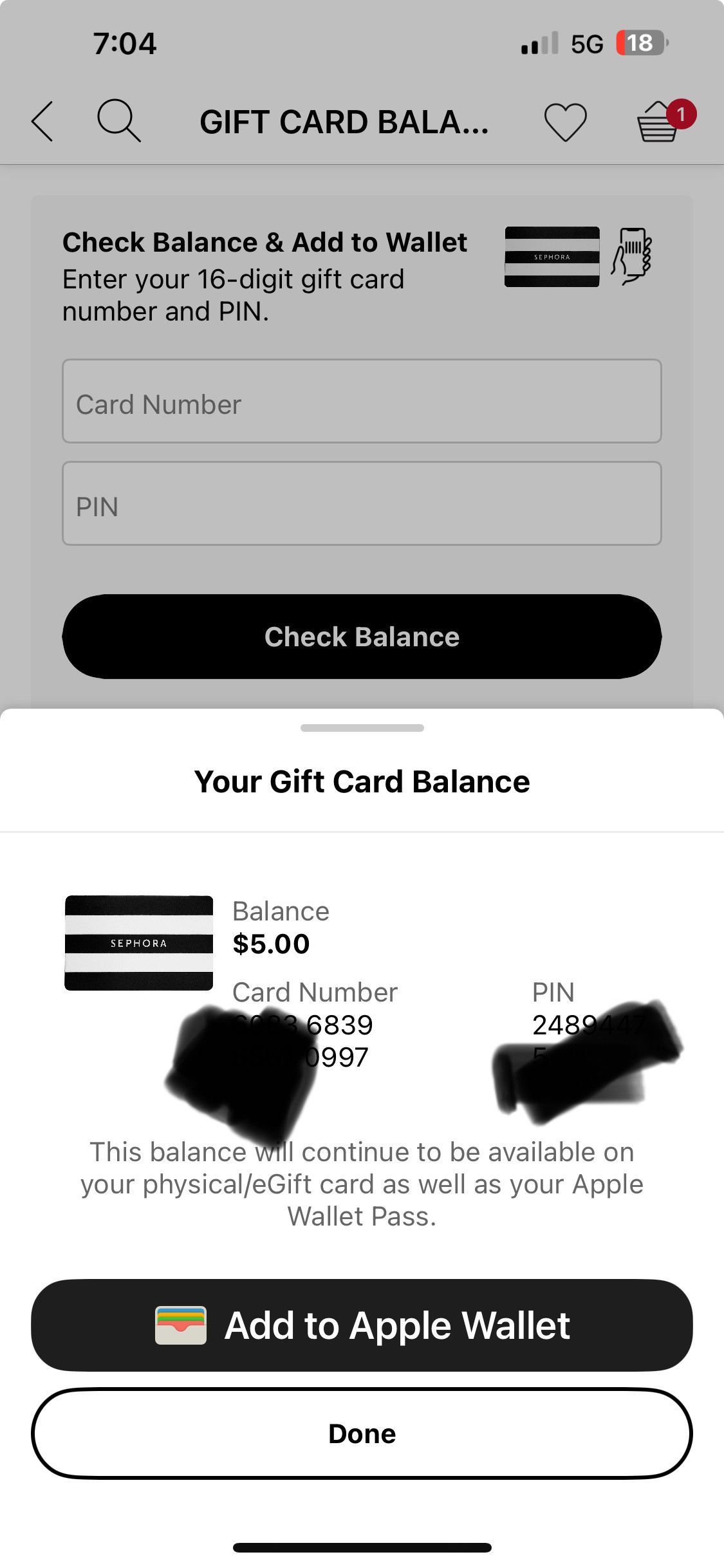The height and width of the screenshot is (1568, 724).
Task: Select the Card Number field
Action: pyautogui.click(x=362, y=401)
